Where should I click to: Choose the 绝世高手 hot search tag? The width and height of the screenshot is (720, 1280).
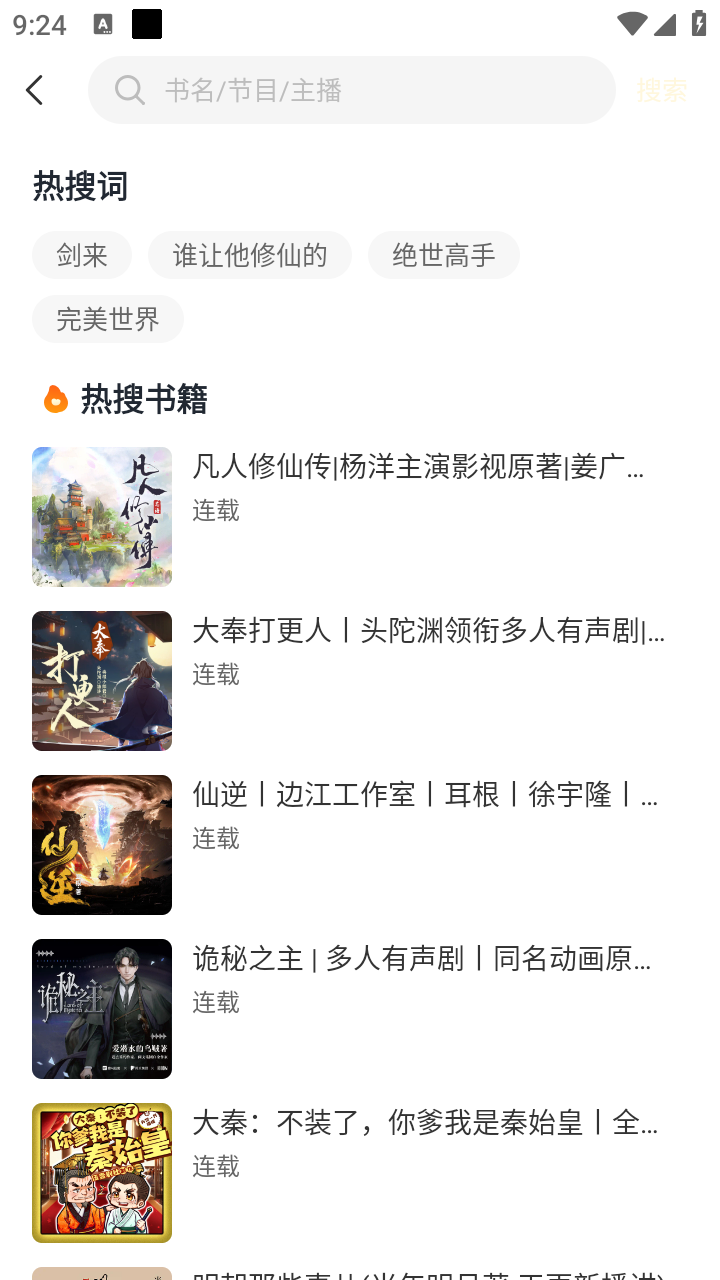point(443,255)
